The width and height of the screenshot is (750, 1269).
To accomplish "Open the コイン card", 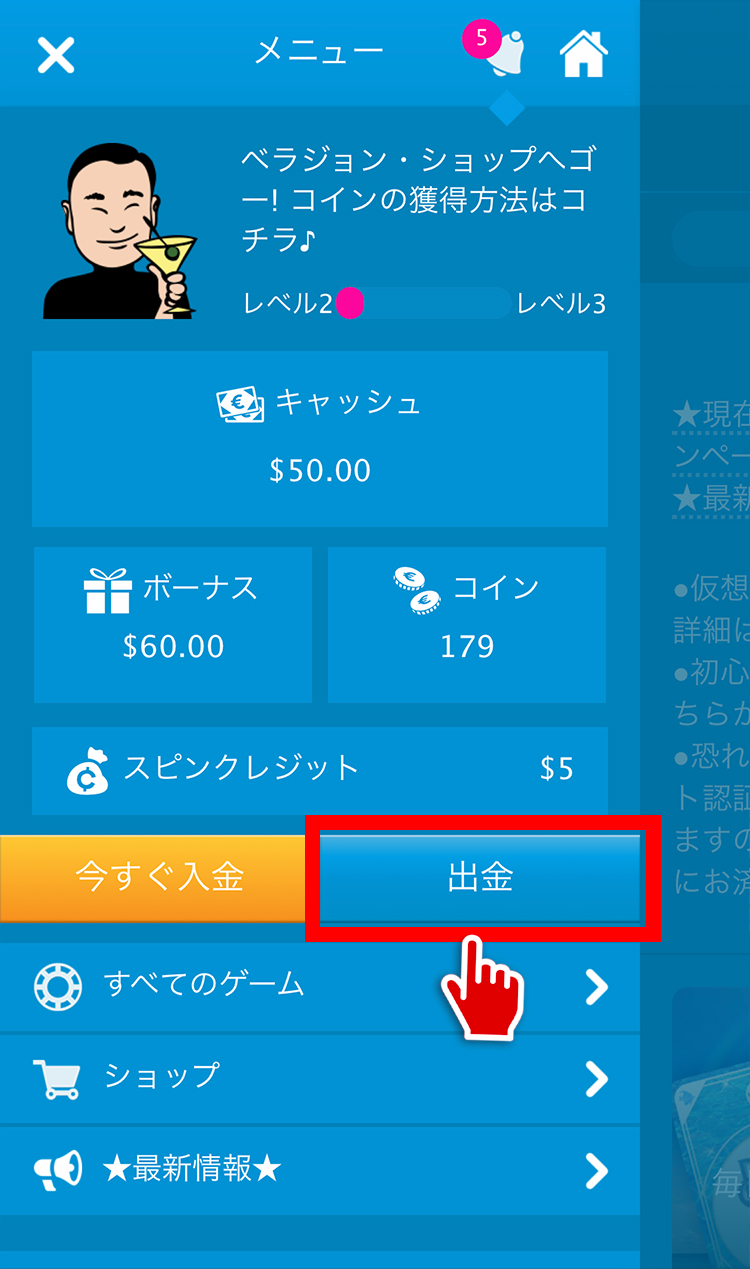I will pyautogui.click(x=467, y=625).
